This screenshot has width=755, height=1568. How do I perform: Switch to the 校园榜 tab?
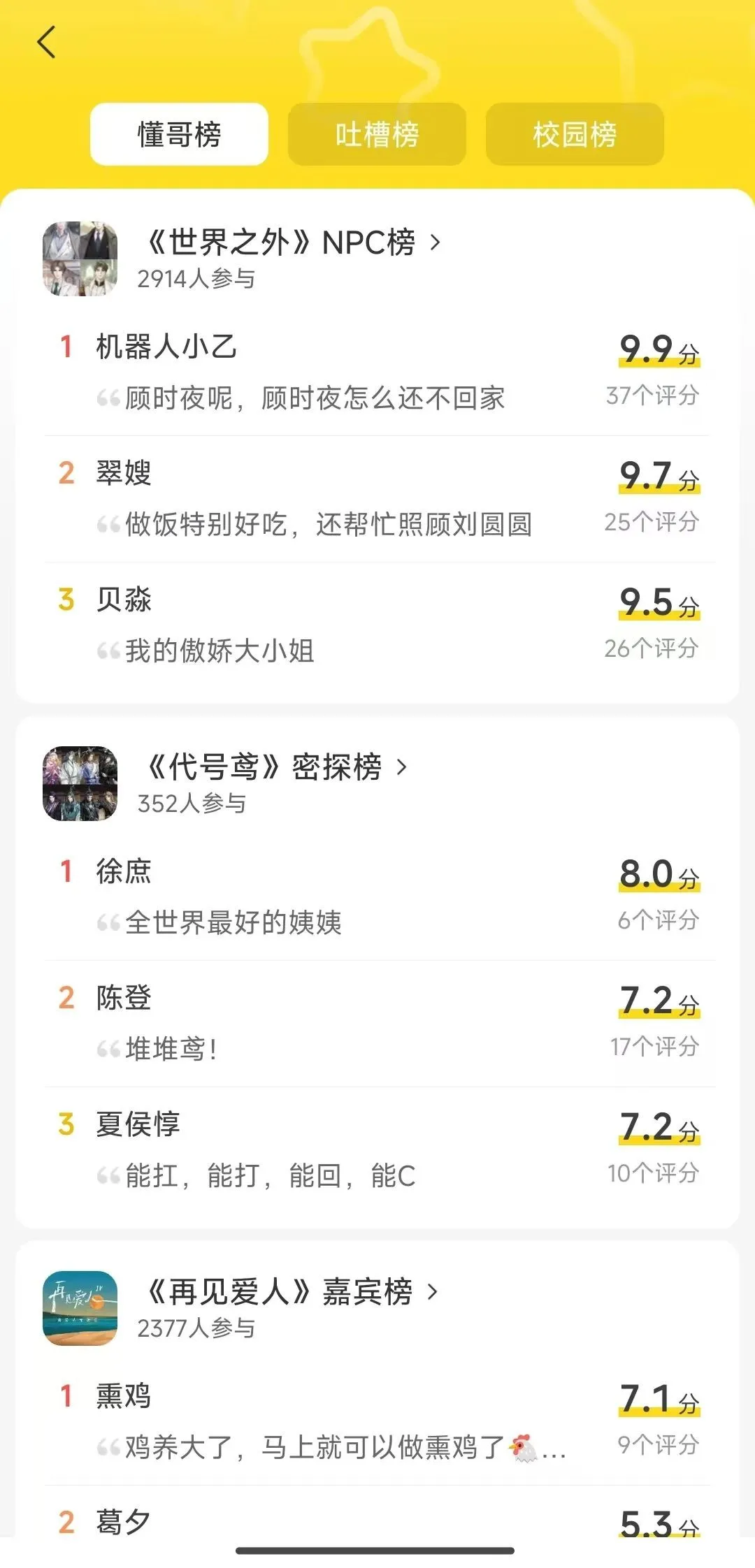point(575,134)
